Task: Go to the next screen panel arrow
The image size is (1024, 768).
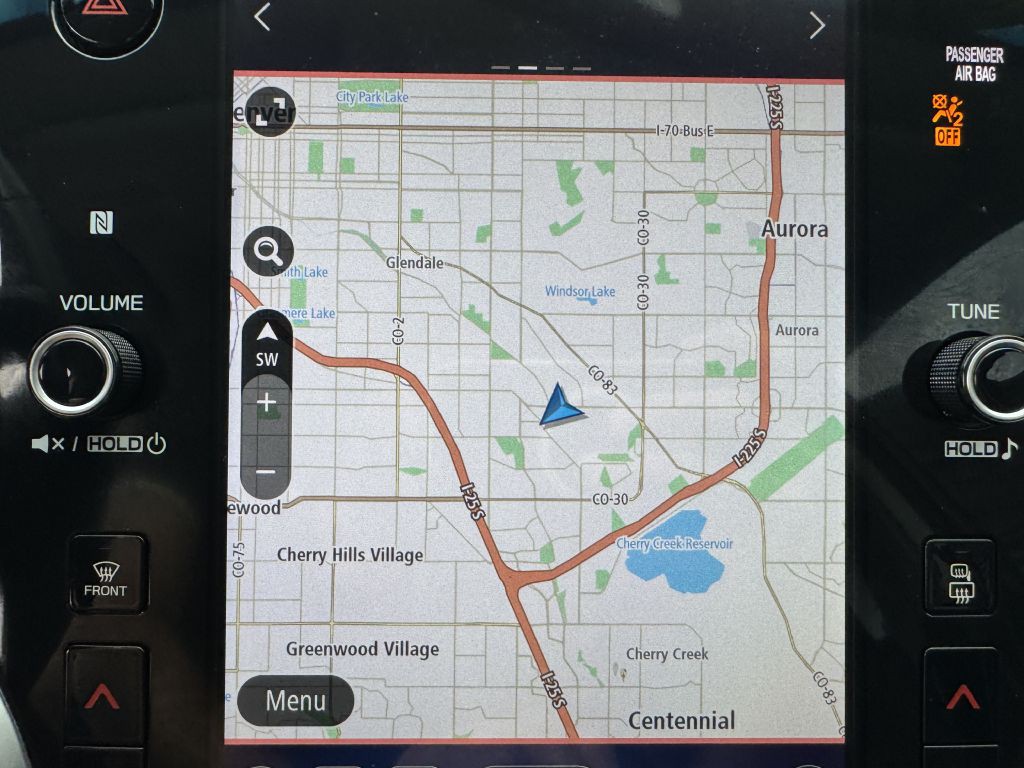Action: [x=817, y=24]
